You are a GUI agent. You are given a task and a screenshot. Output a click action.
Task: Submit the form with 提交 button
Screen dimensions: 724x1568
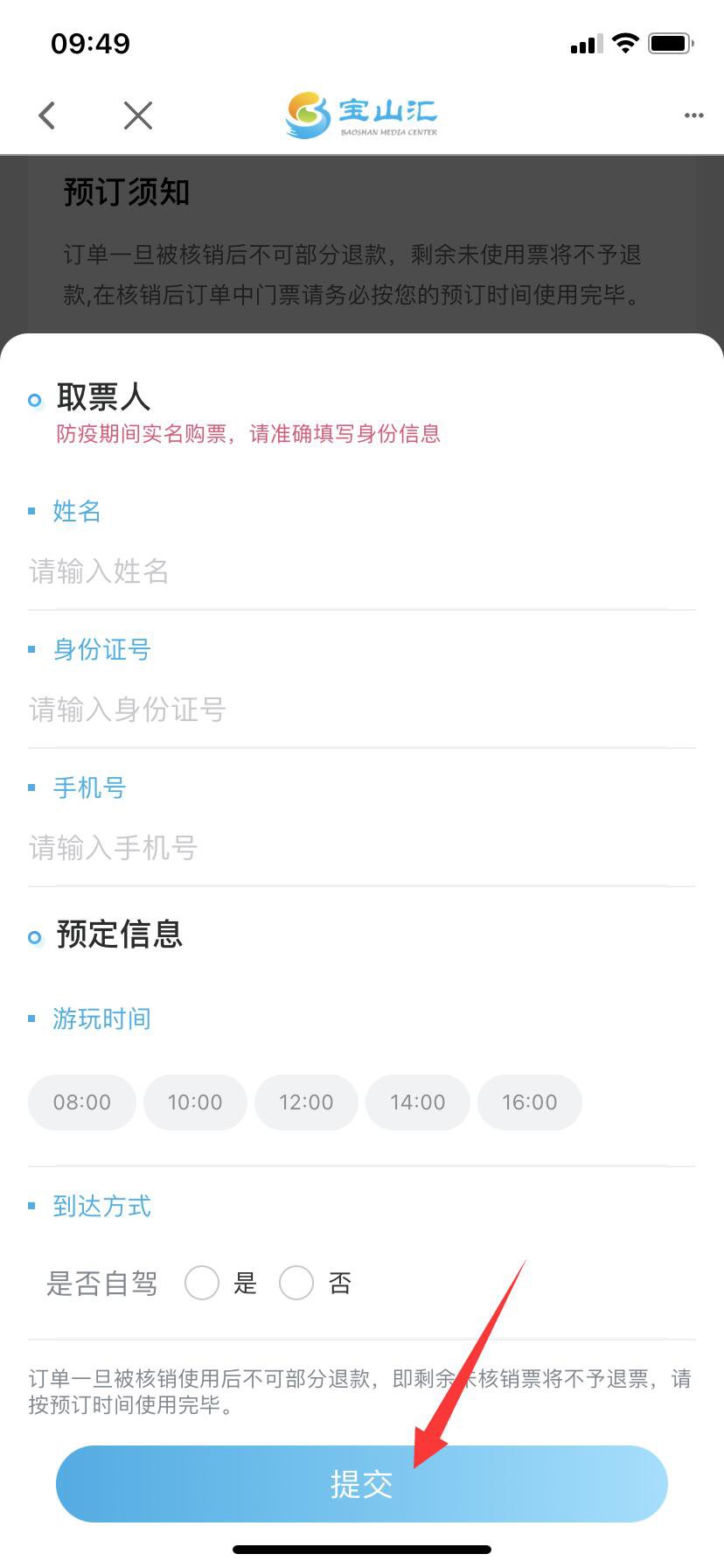(361, 1484)
